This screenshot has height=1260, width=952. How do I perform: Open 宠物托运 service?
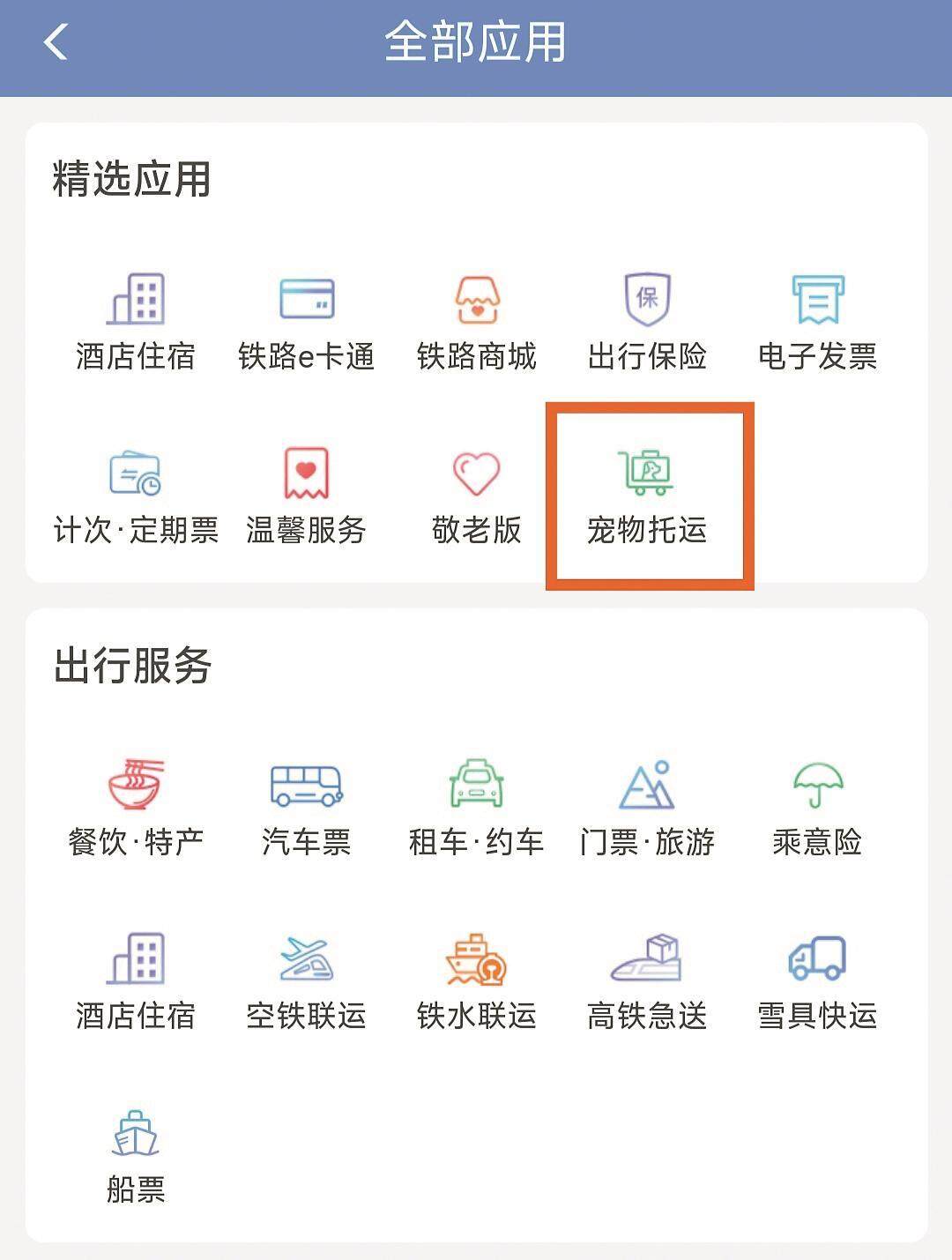tap(647, 496)
